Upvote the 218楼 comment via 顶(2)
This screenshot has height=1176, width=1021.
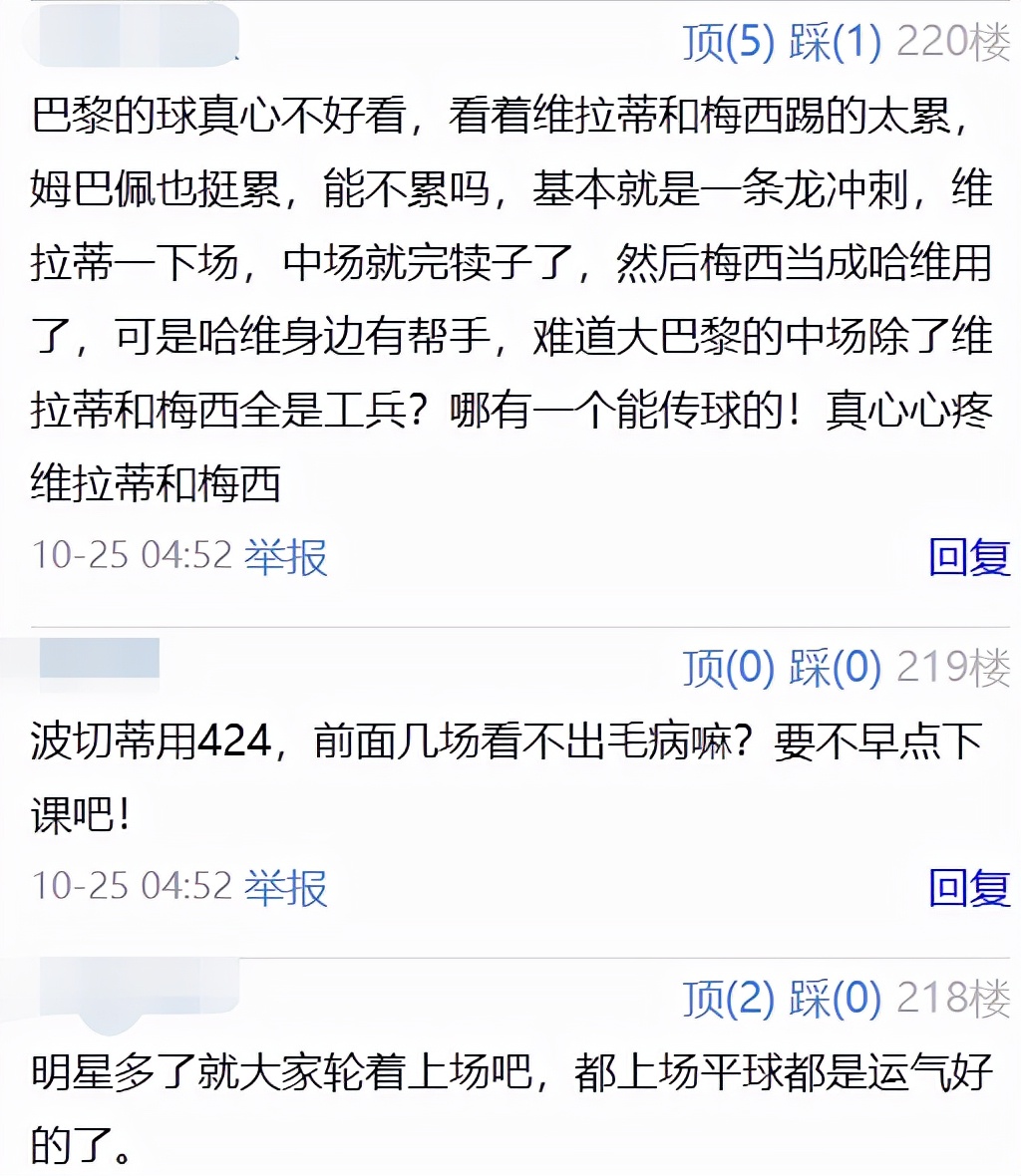pyautogui.click(x=731, y=1000)
